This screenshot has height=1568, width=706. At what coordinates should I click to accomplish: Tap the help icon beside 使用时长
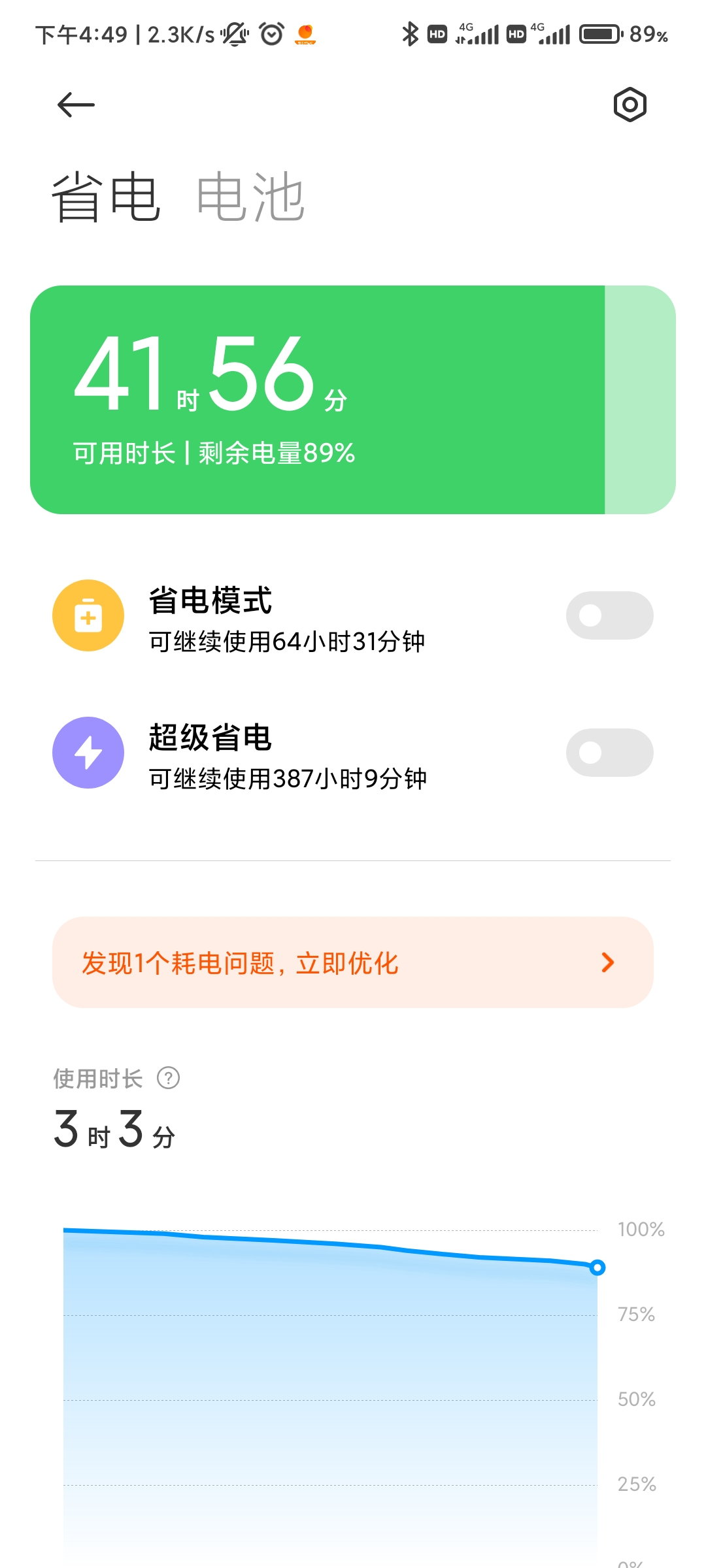pyautogui.click(x=168, y=1078)
